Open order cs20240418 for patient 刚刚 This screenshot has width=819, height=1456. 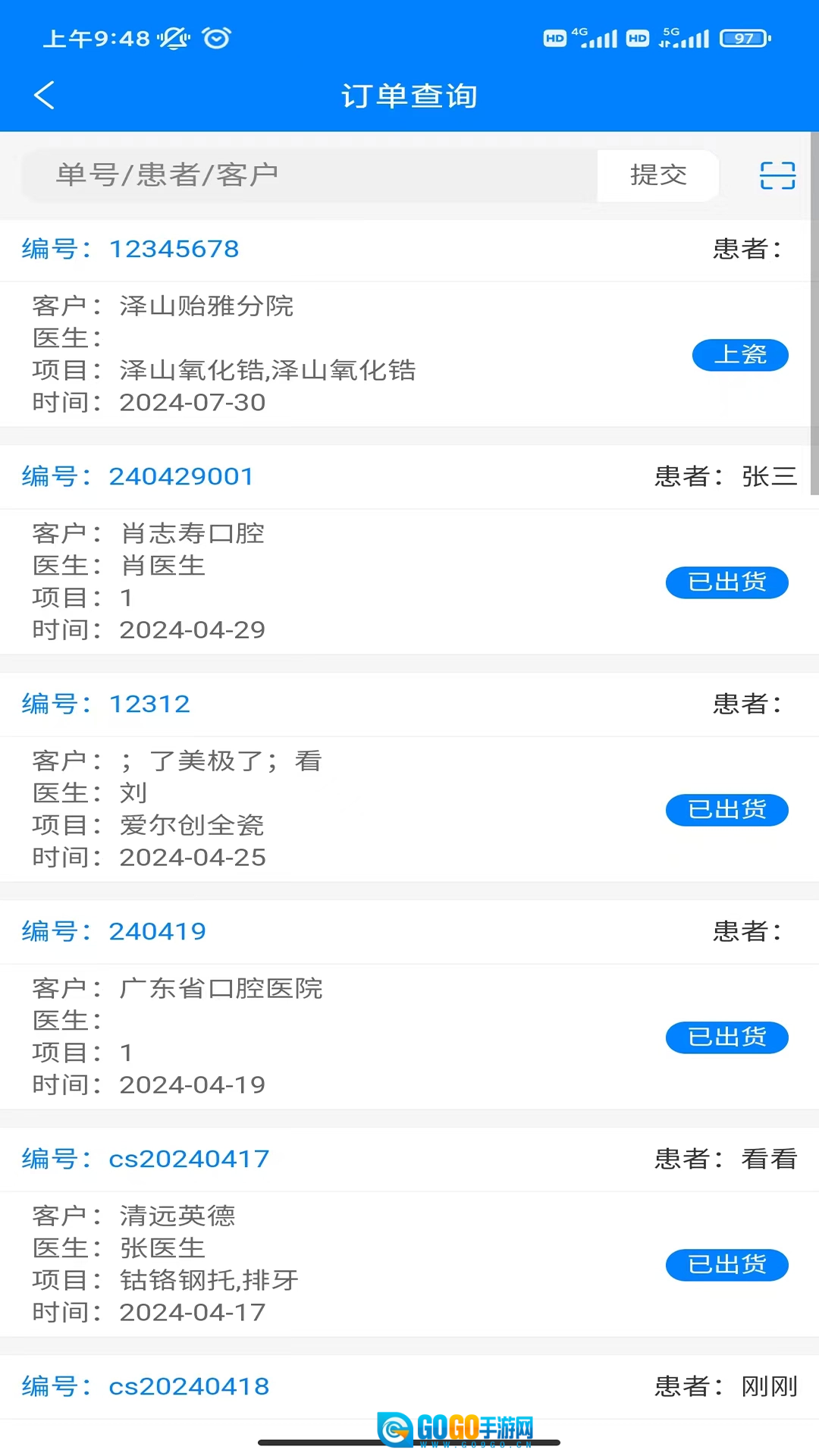pyautogui.click(x=189, y=1386)
